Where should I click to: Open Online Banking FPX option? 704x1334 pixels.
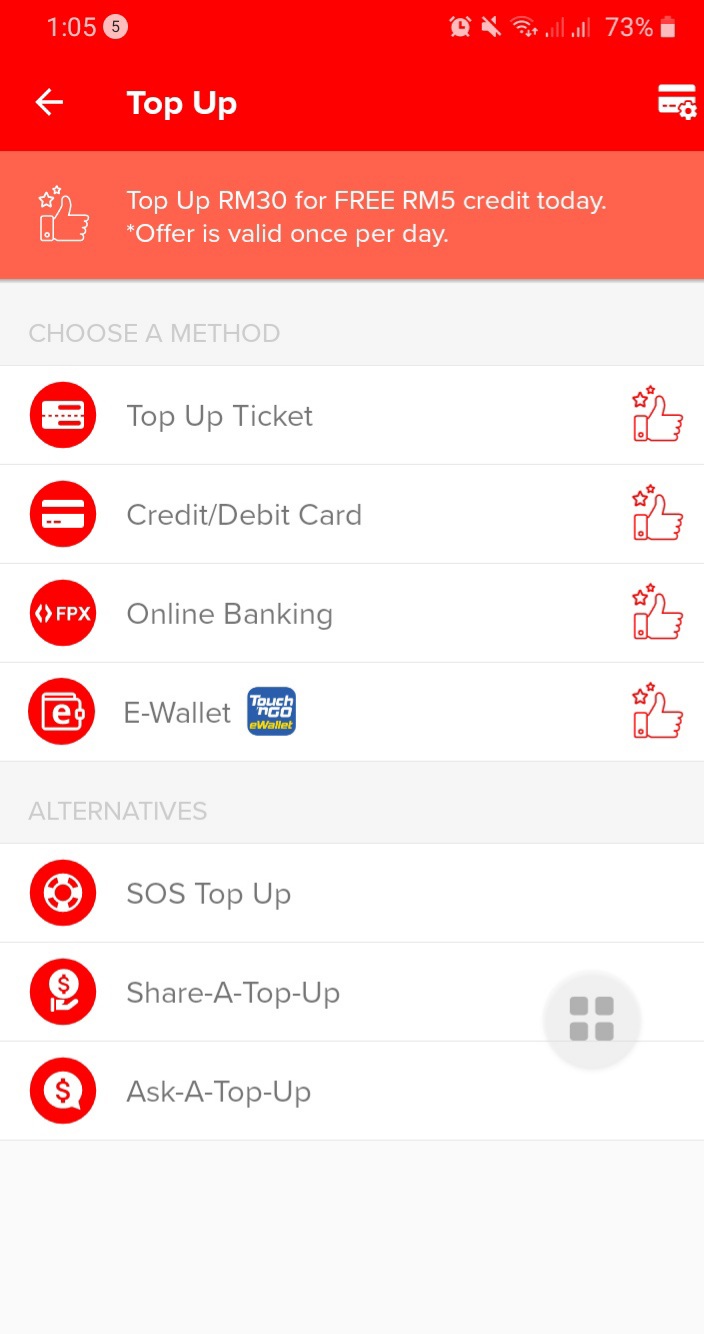[352, 614]
